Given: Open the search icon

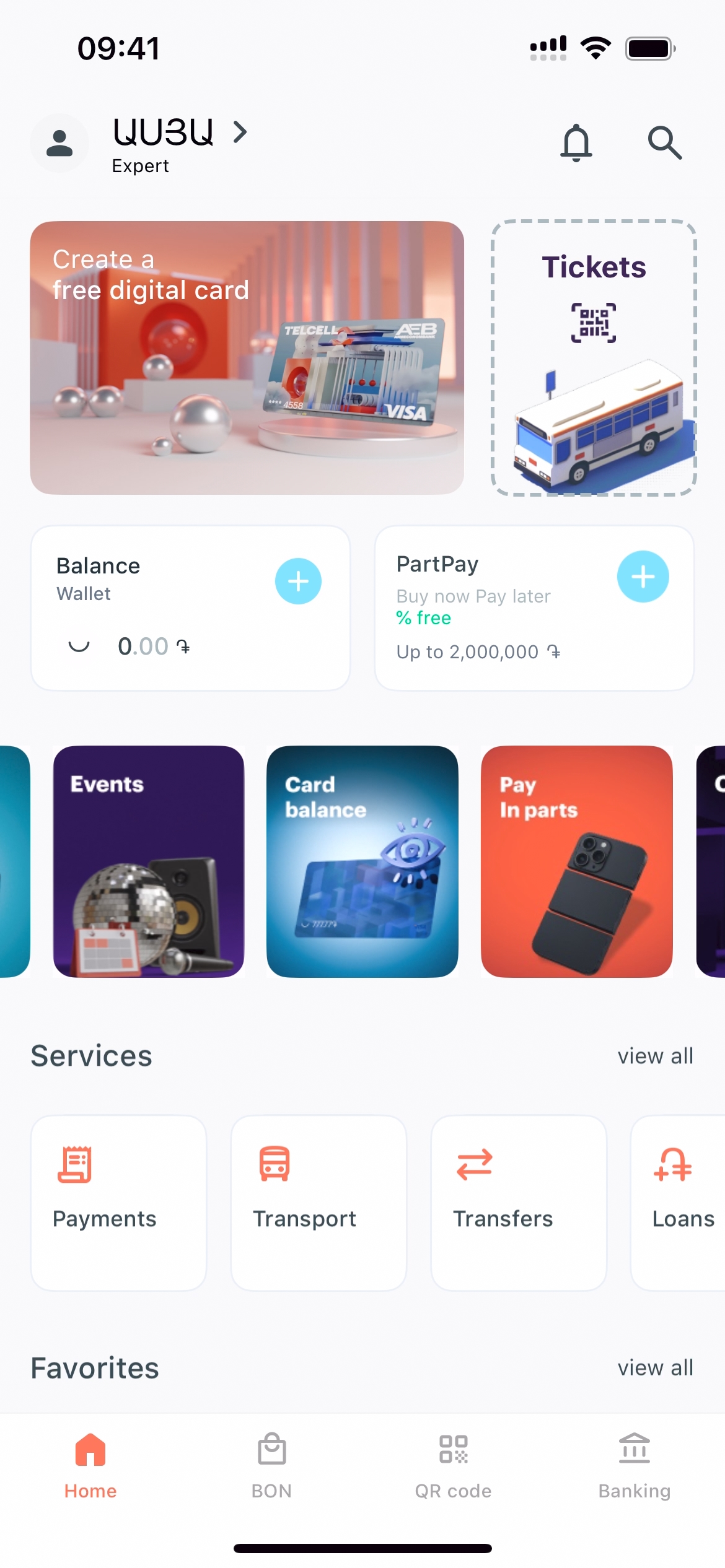Looking at the screenshot, I should click(664, 143).
